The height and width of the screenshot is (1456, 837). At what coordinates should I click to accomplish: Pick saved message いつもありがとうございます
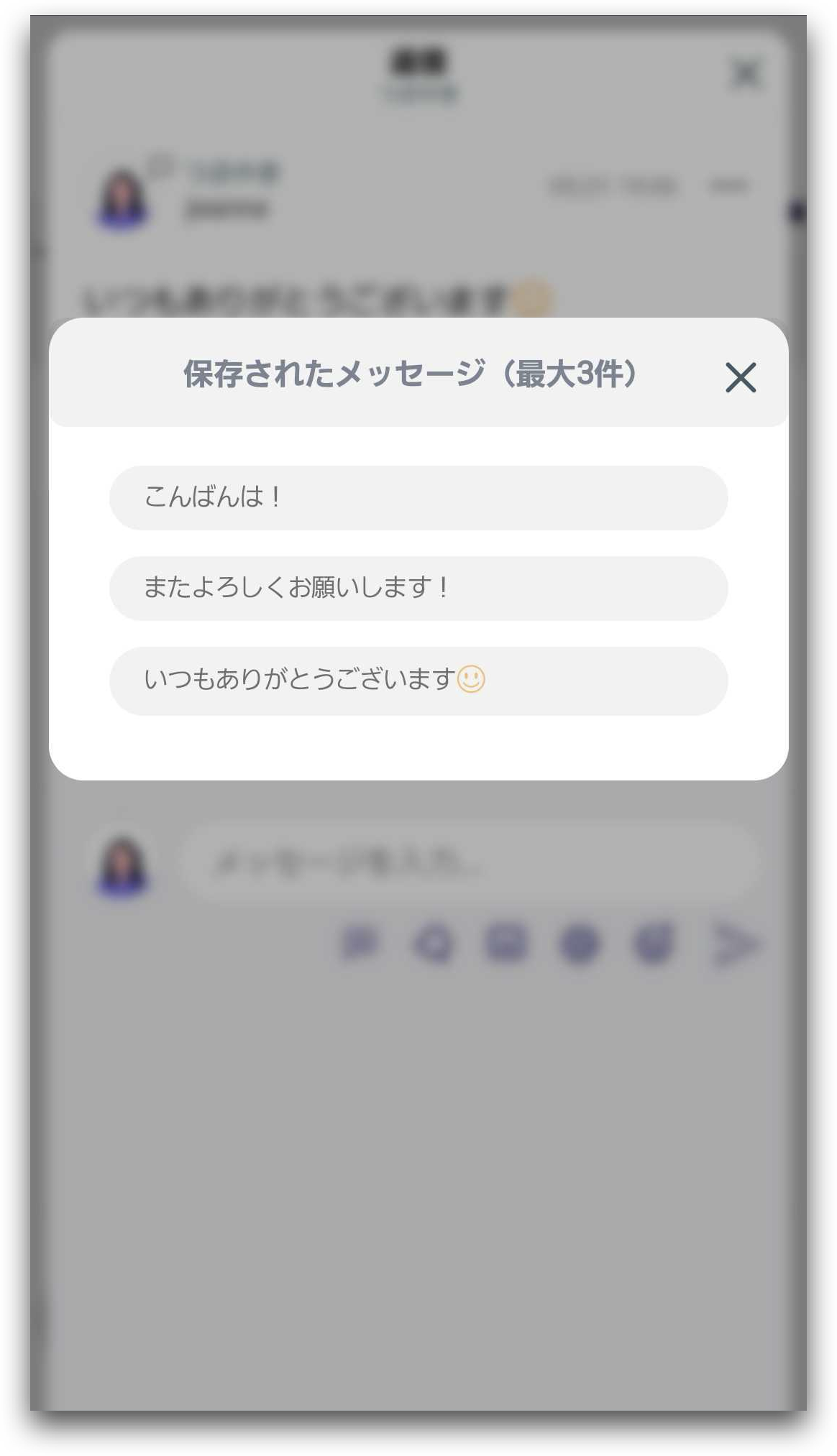(x=418, y=680)
